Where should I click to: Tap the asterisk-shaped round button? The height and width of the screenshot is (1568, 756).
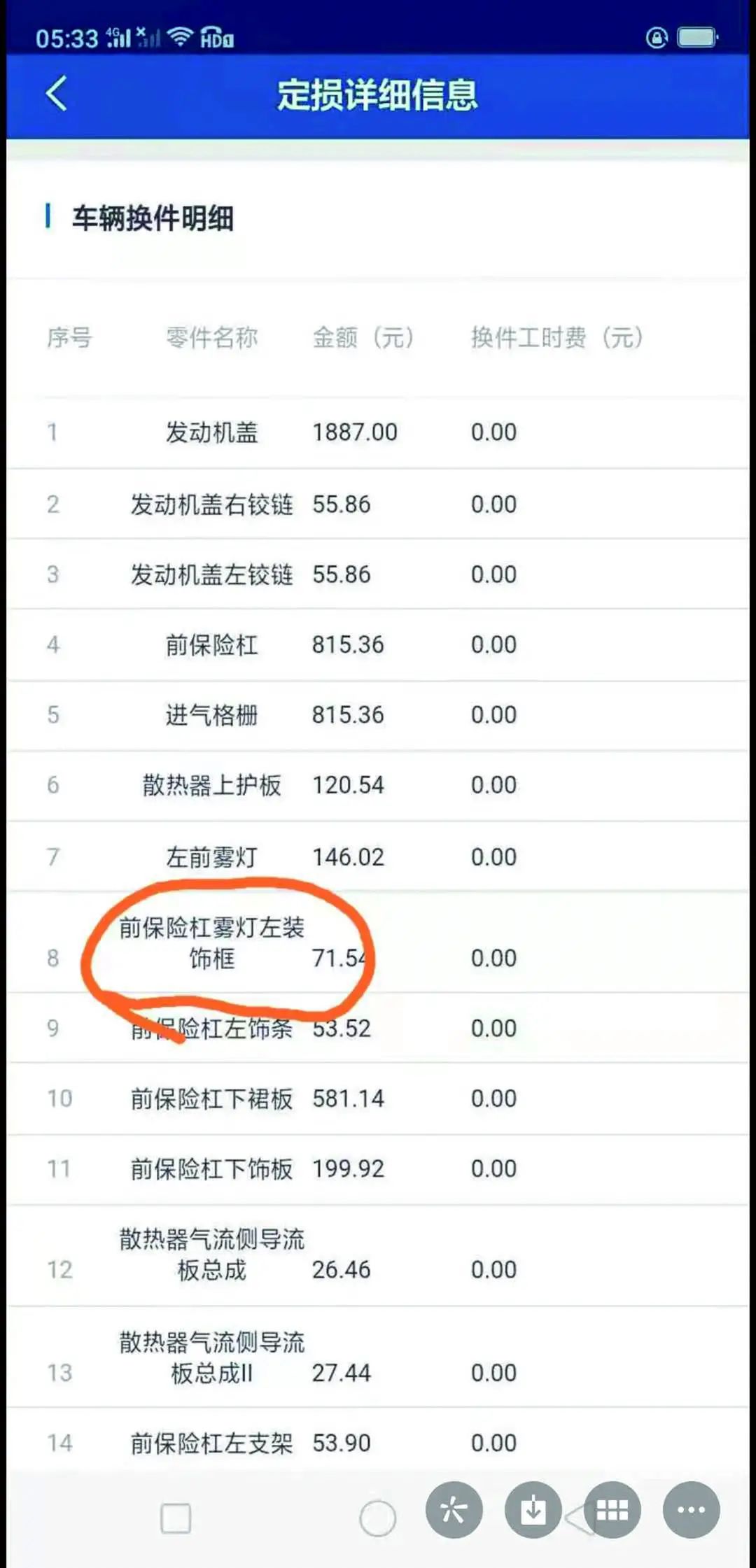pyautogui.click(x=454, y=1510)
